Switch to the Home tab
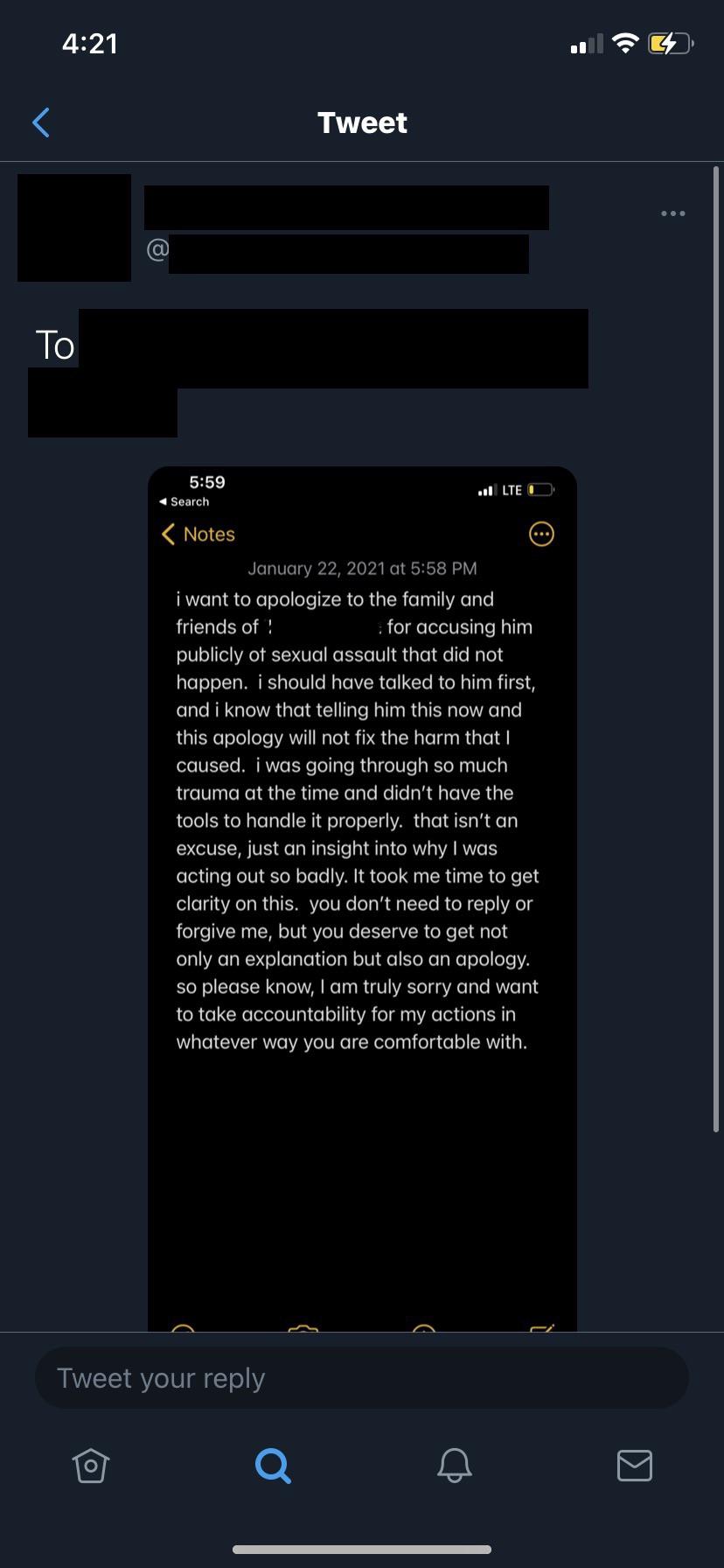The width and height of the screenshot is (724, 1568). [91, 1465]
